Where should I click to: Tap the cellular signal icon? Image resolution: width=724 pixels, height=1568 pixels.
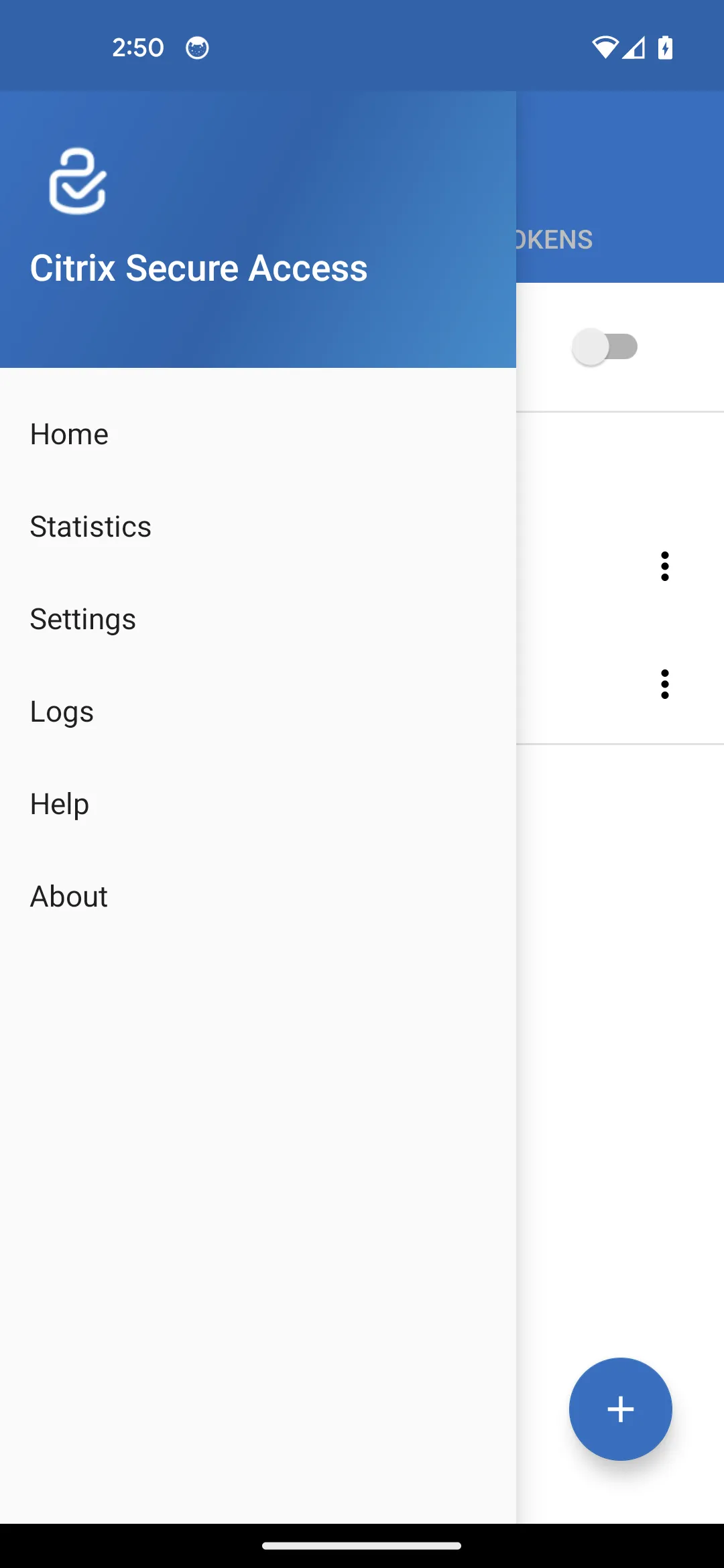[634, 47]
